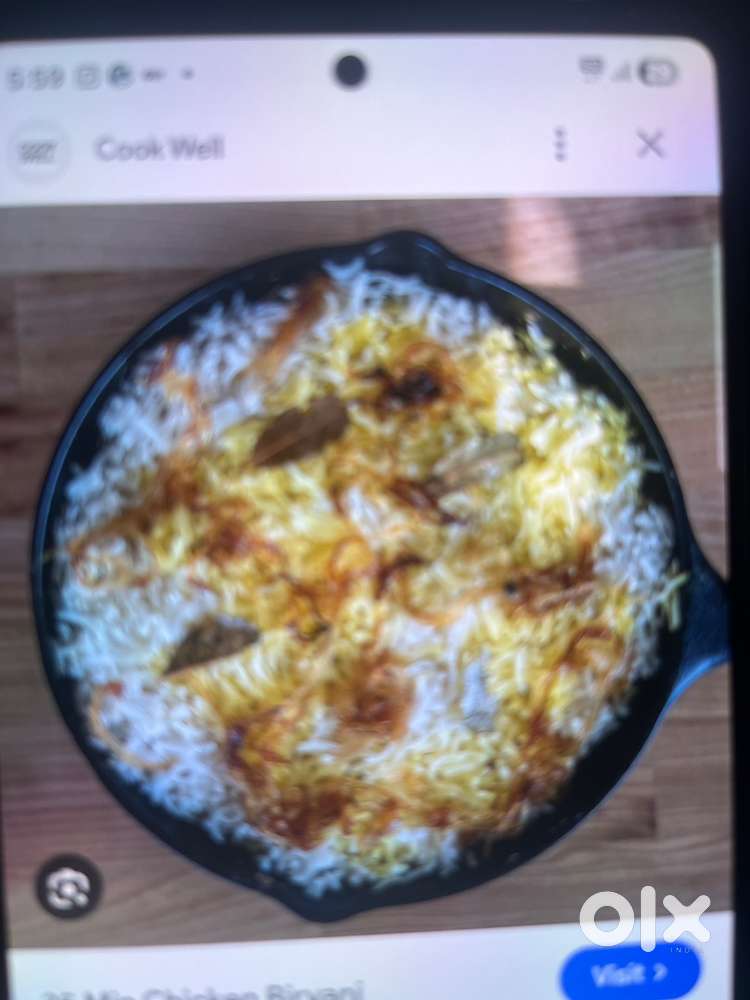The width and height of the screenshot is (750, 1000).
Task: Search this image with Lens
Action: coord(68,888)
